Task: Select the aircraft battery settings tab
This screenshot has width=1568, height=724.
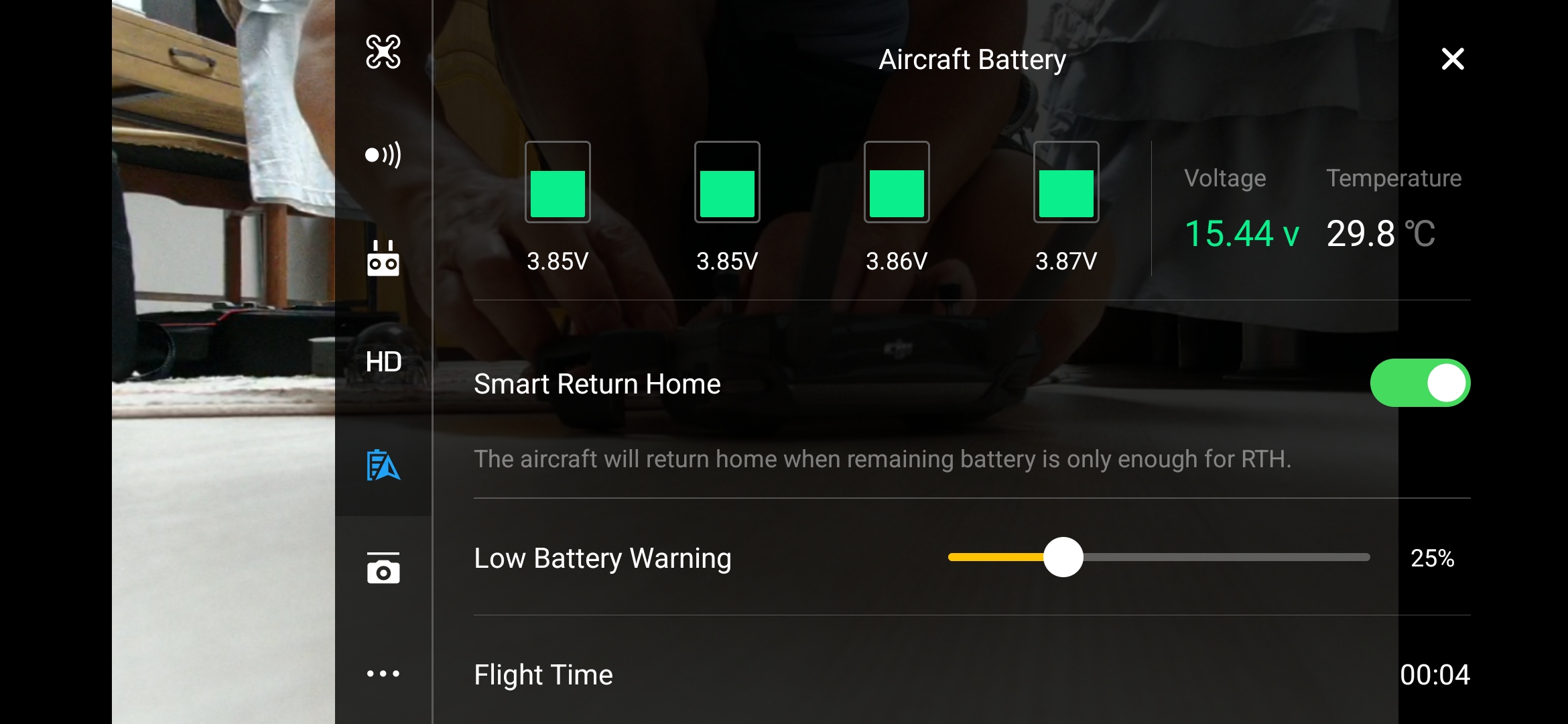Action: click(x=383, y=466)
